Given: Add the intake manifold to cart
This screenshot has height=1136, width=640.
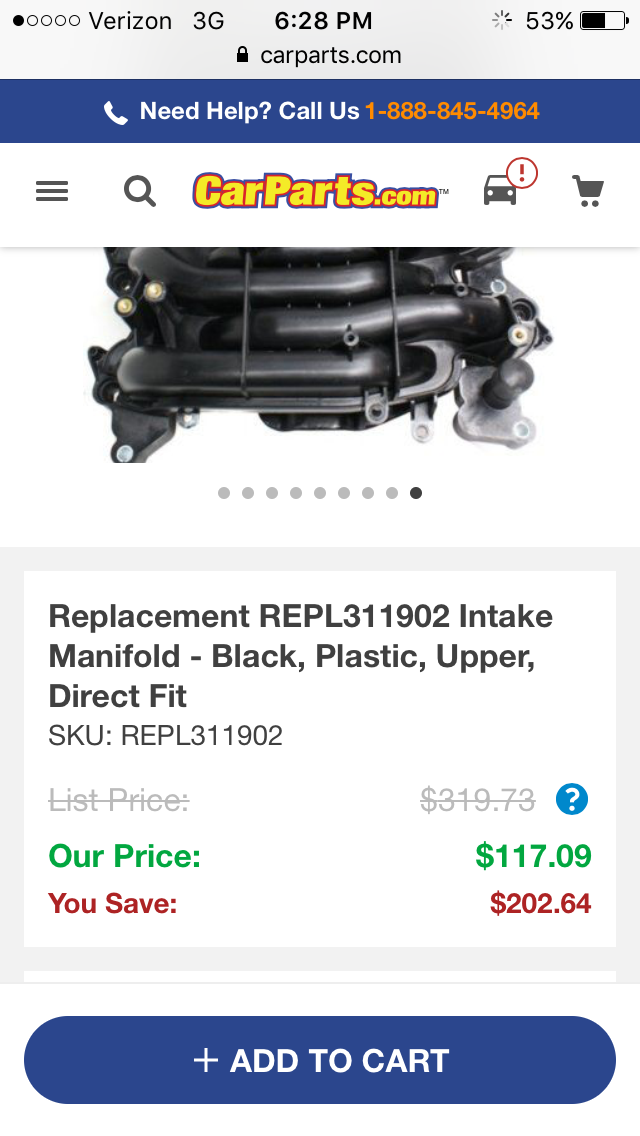Looking at the screenshot, I should click(x=320, y=1060).
